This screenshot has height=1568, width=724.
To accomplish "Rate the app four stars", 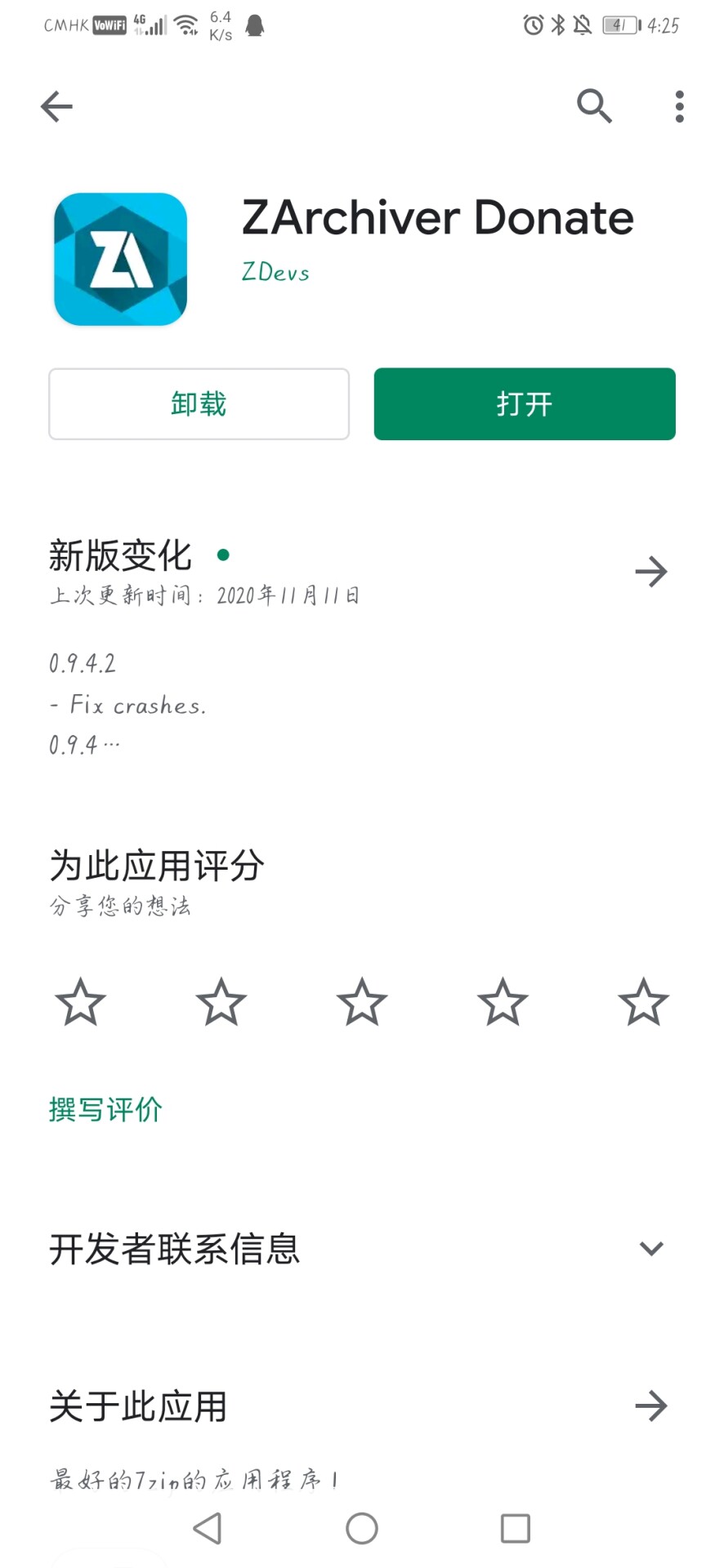I will pos(503,1002).
